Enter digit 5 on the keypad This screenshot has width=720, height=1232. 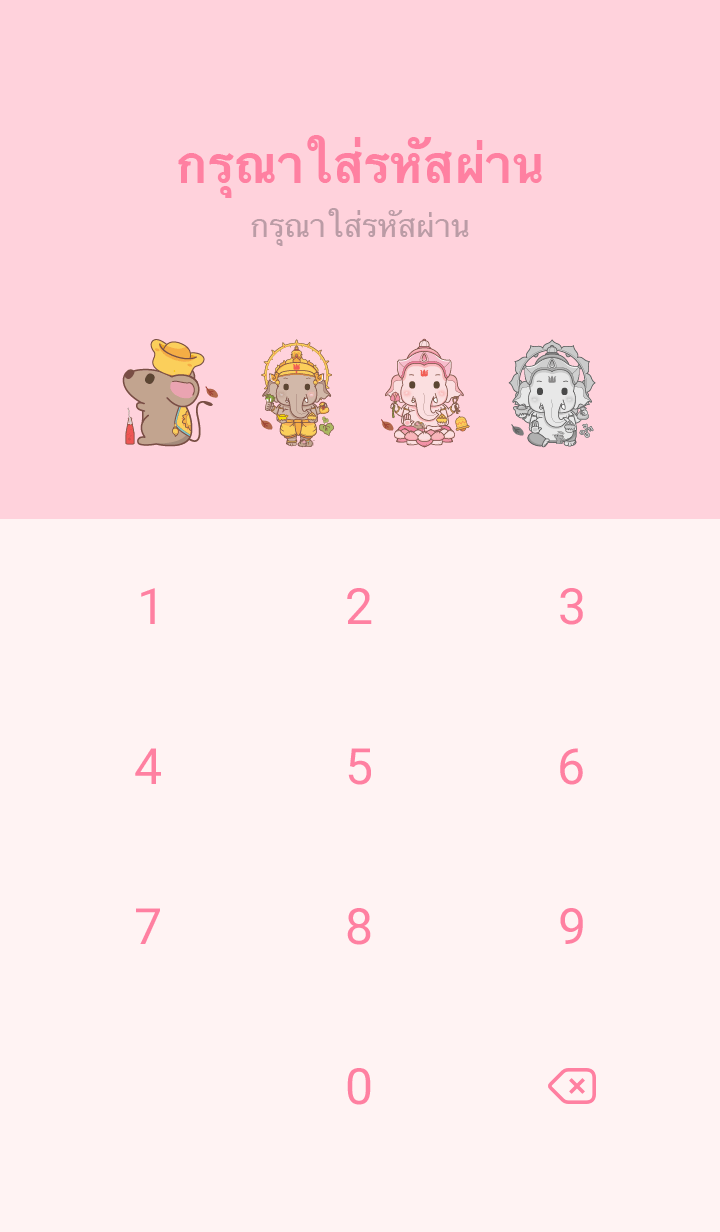[x=359, y=767]
